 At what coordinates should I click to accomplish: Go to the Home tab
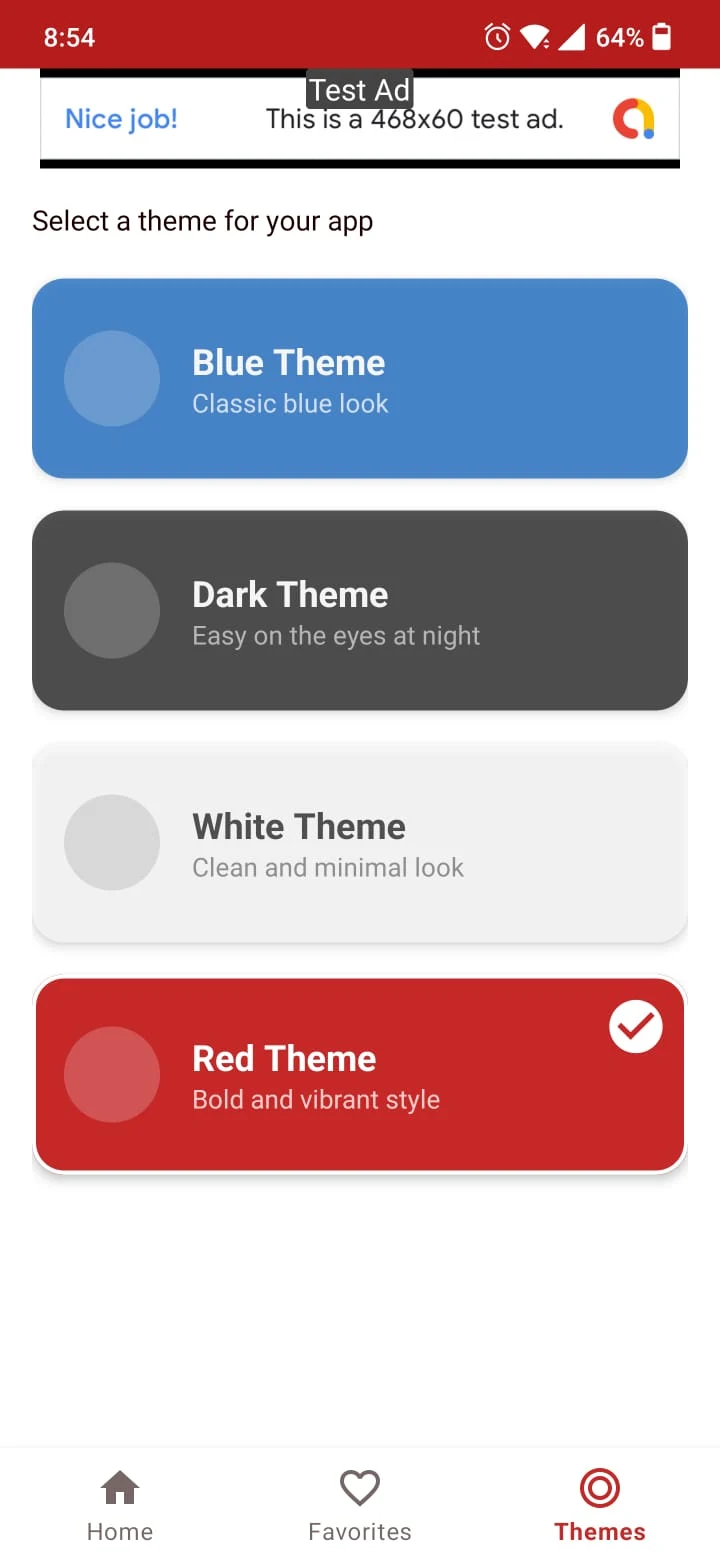[120, 1506]
